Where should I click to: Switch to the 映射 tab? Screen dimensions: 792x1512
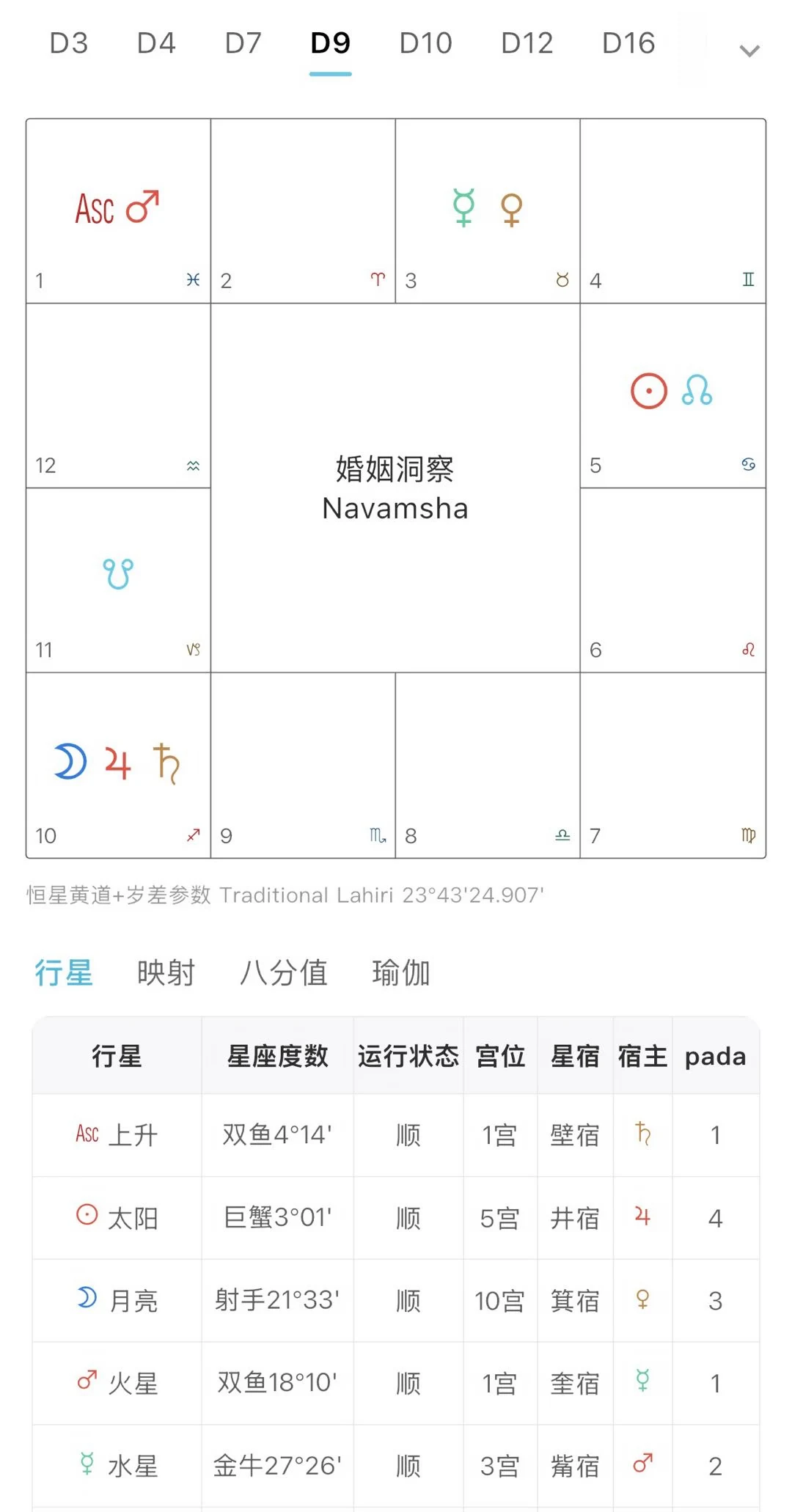[x=166, y=973]
